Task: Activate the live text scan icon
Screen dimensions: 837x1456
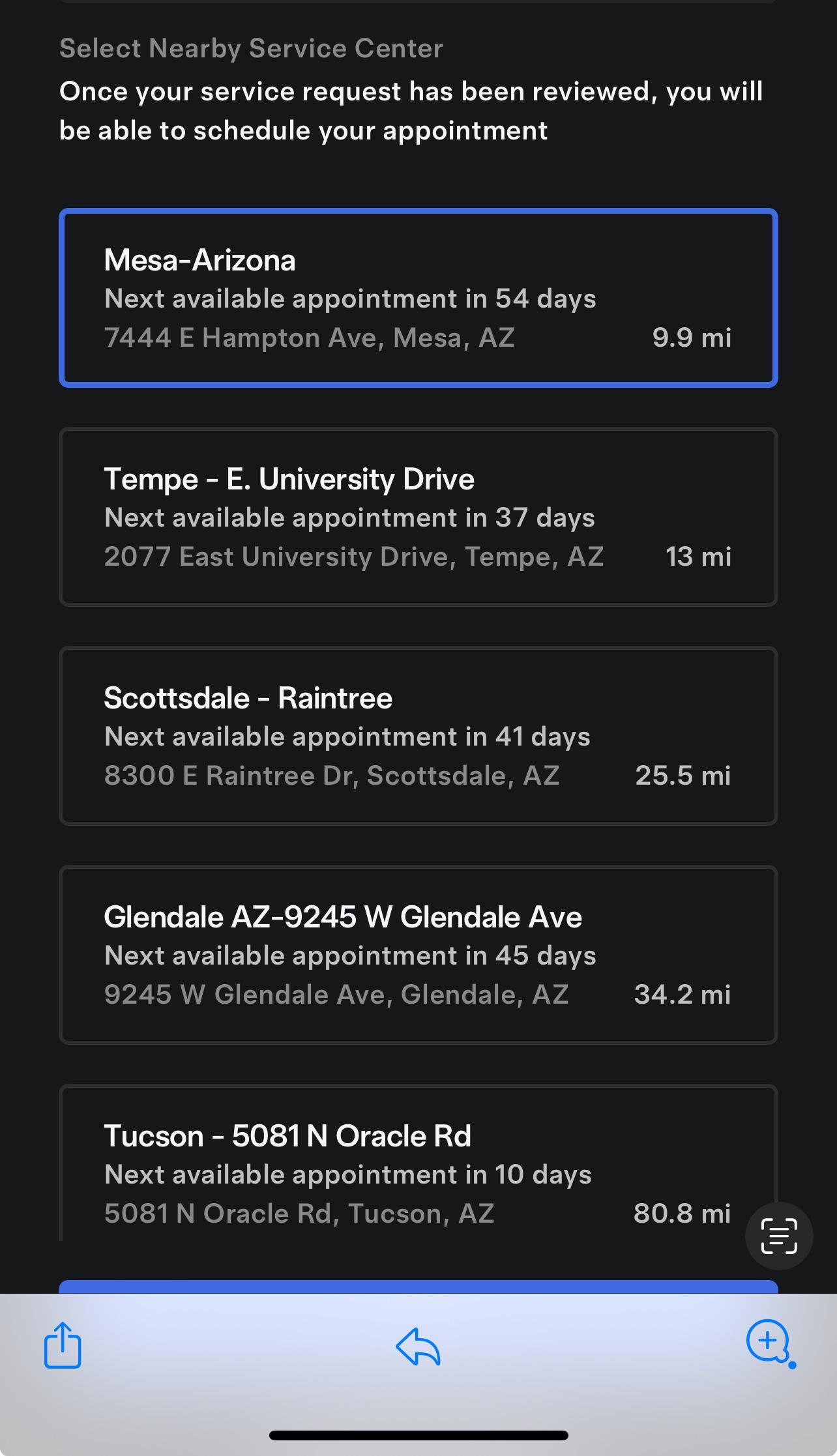Action: 779,1236
